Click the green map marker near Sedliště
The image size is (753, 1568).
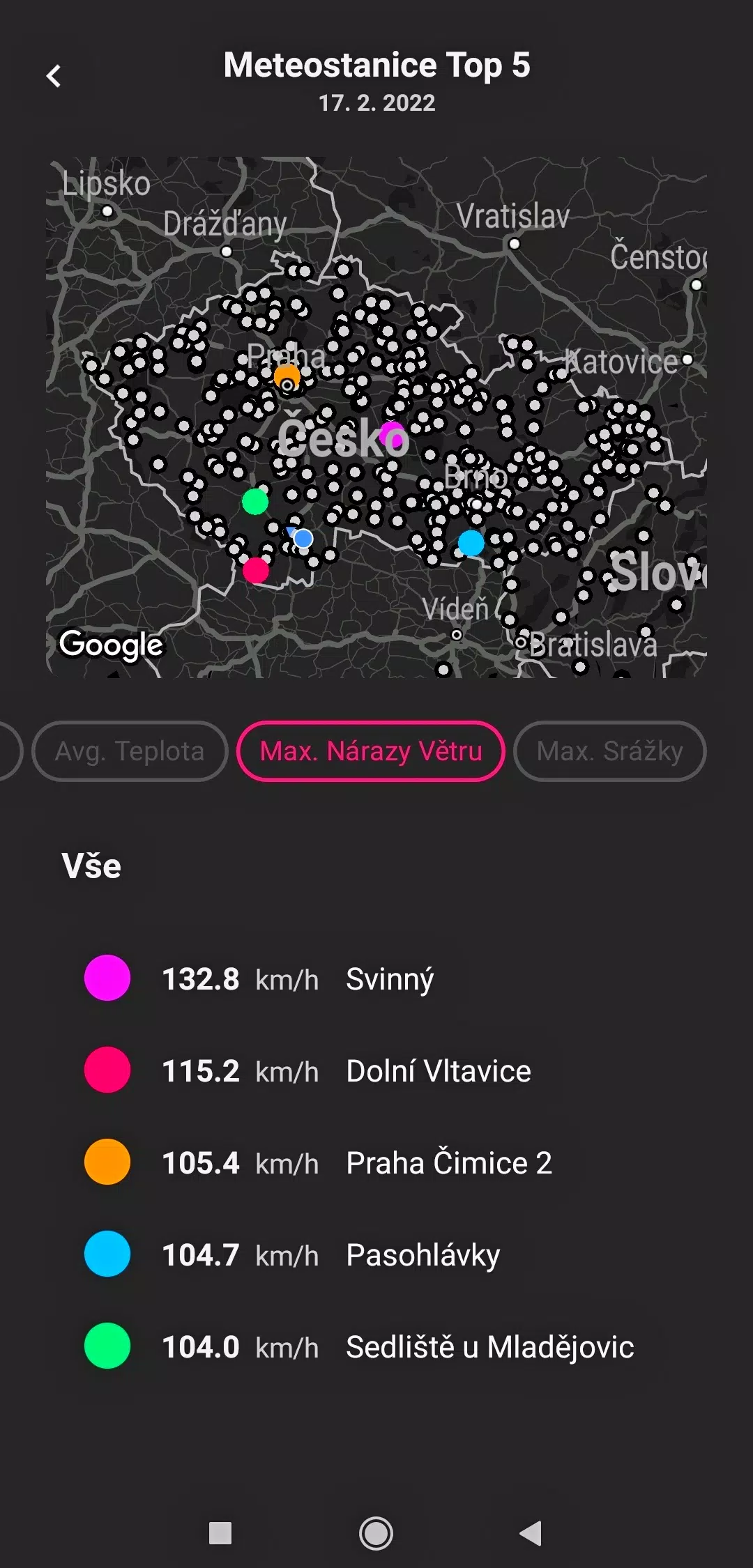pos(255,500)
